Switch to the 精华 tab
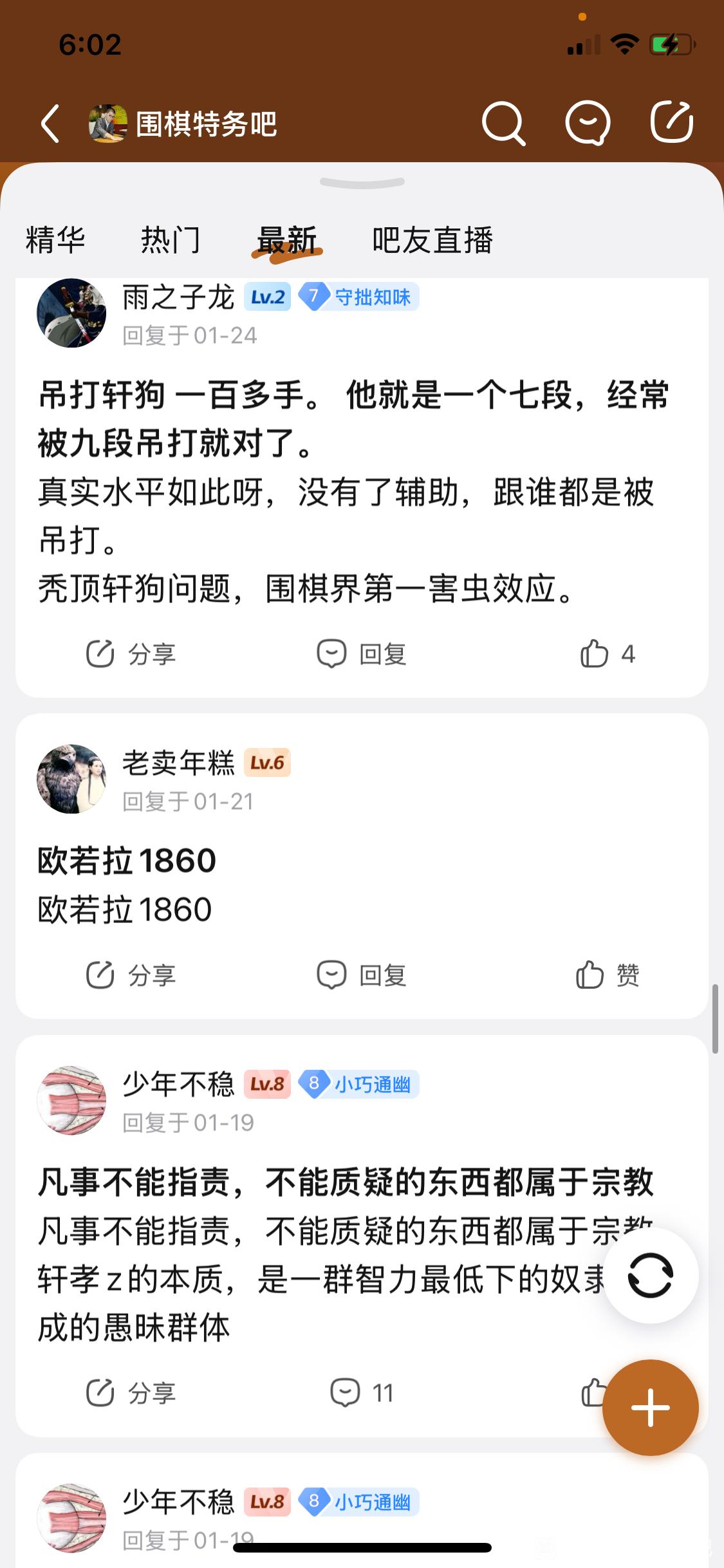This screenshot has width=724, height=1568. pos(55,240)
